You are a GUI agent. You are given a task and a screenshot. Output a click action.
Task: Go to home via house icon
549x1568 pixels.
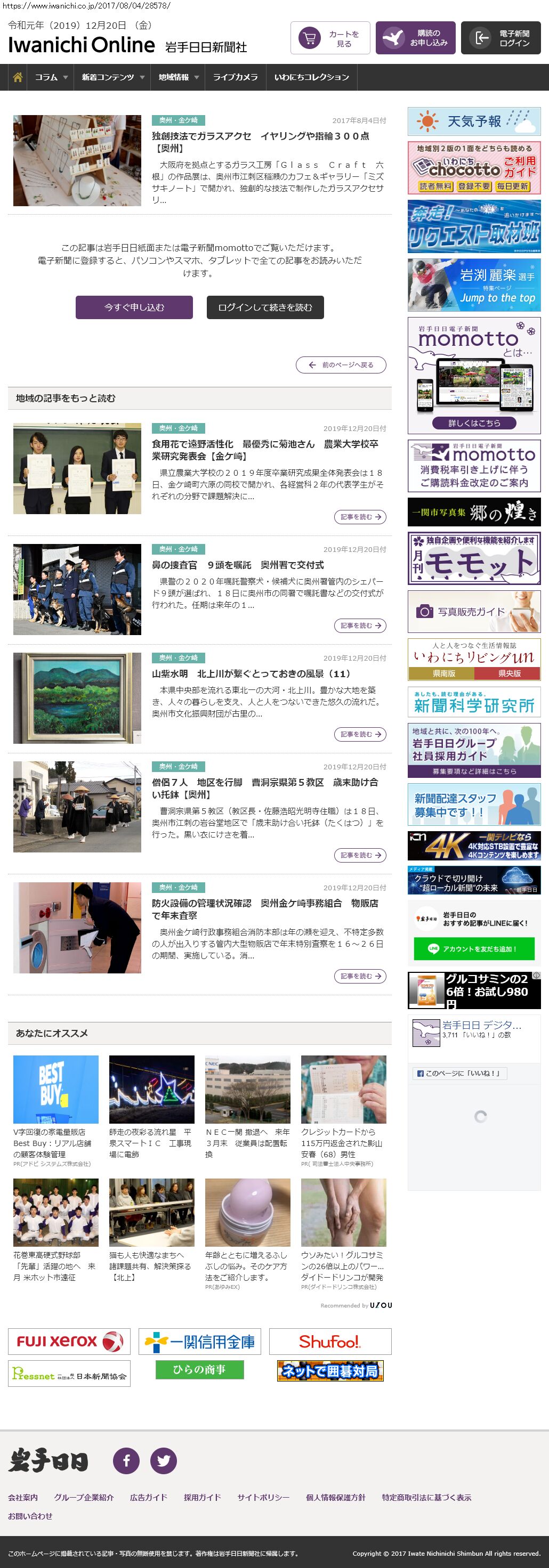pos(18,77)
